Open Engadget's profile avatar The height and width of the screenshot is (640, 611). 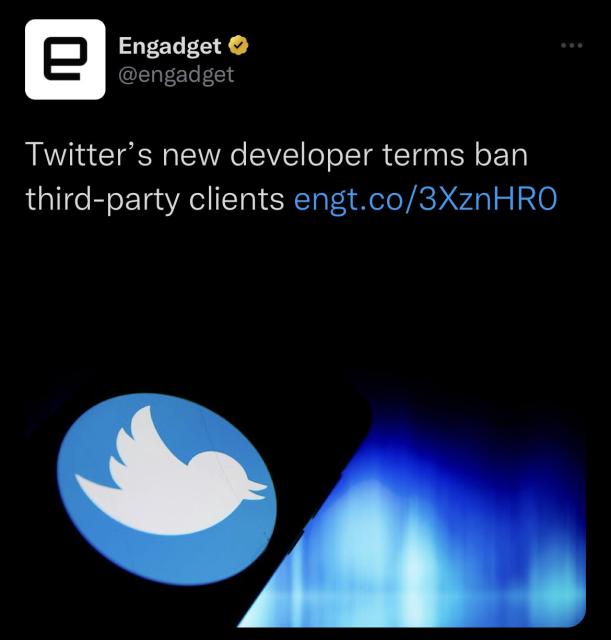(x=65, y=59)
